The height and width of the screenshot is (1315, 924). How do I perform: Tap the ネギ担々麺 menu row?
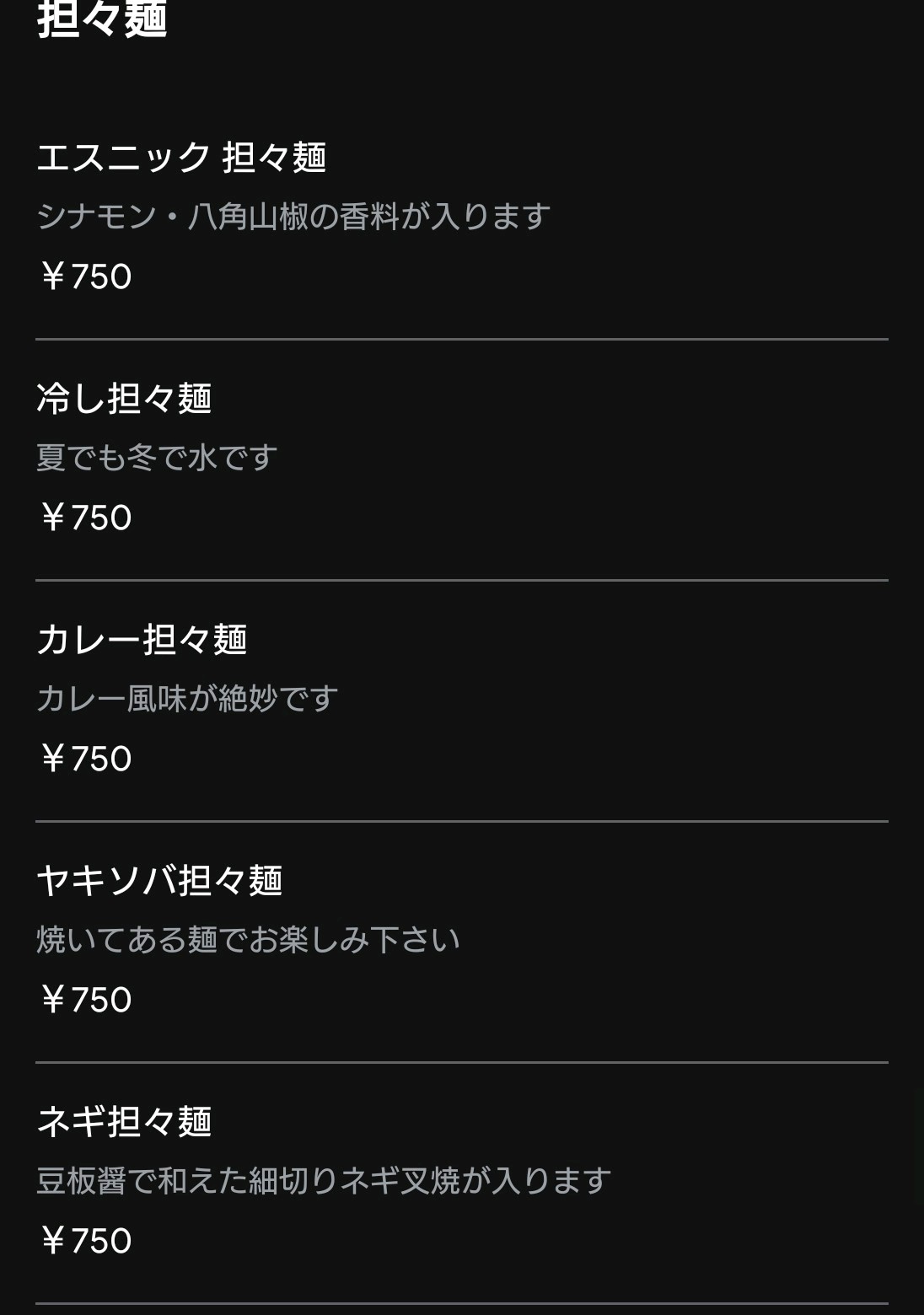[x=124, y=1122]
